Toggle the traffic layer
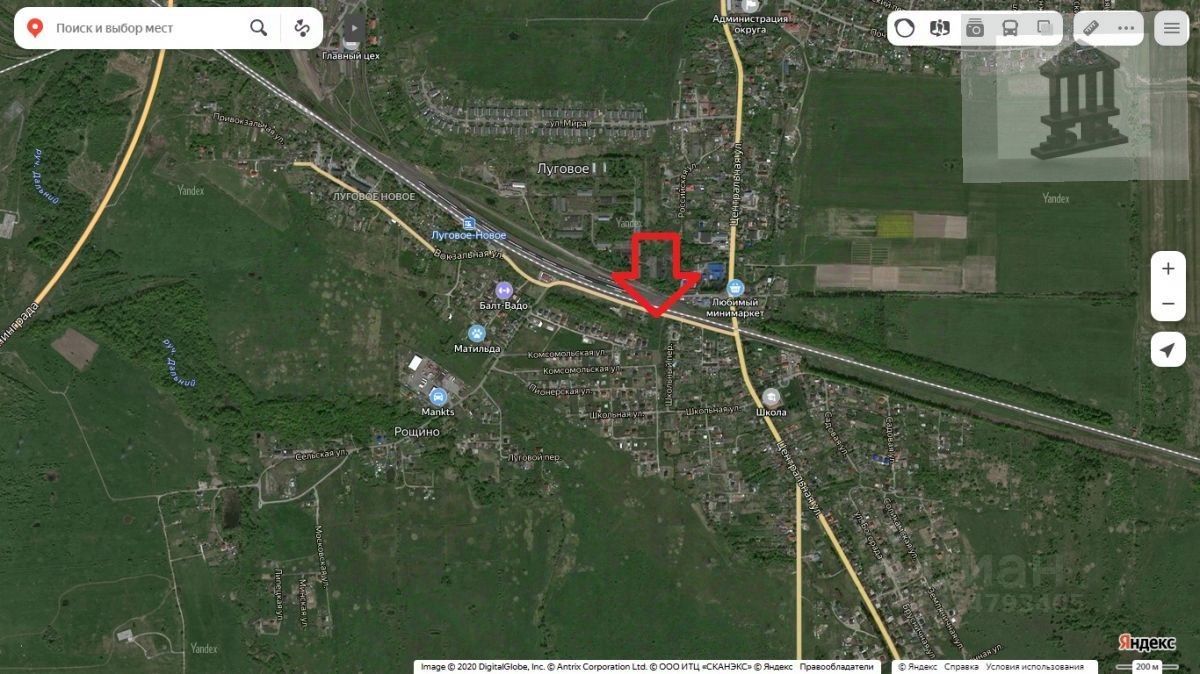The image size is (1200, 674). (905, 28)
